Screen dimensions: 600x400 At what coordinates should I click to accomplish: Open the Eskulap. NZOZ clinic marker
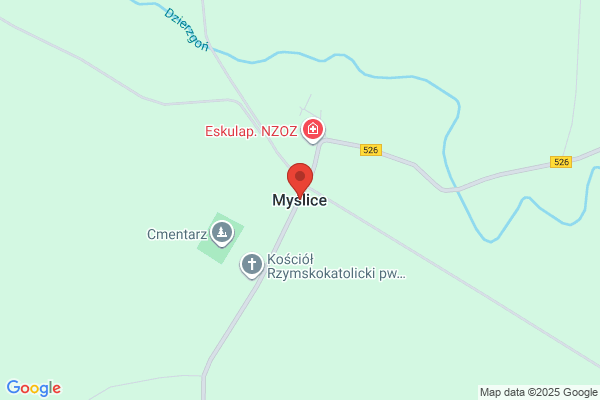[x=313, y=130]
